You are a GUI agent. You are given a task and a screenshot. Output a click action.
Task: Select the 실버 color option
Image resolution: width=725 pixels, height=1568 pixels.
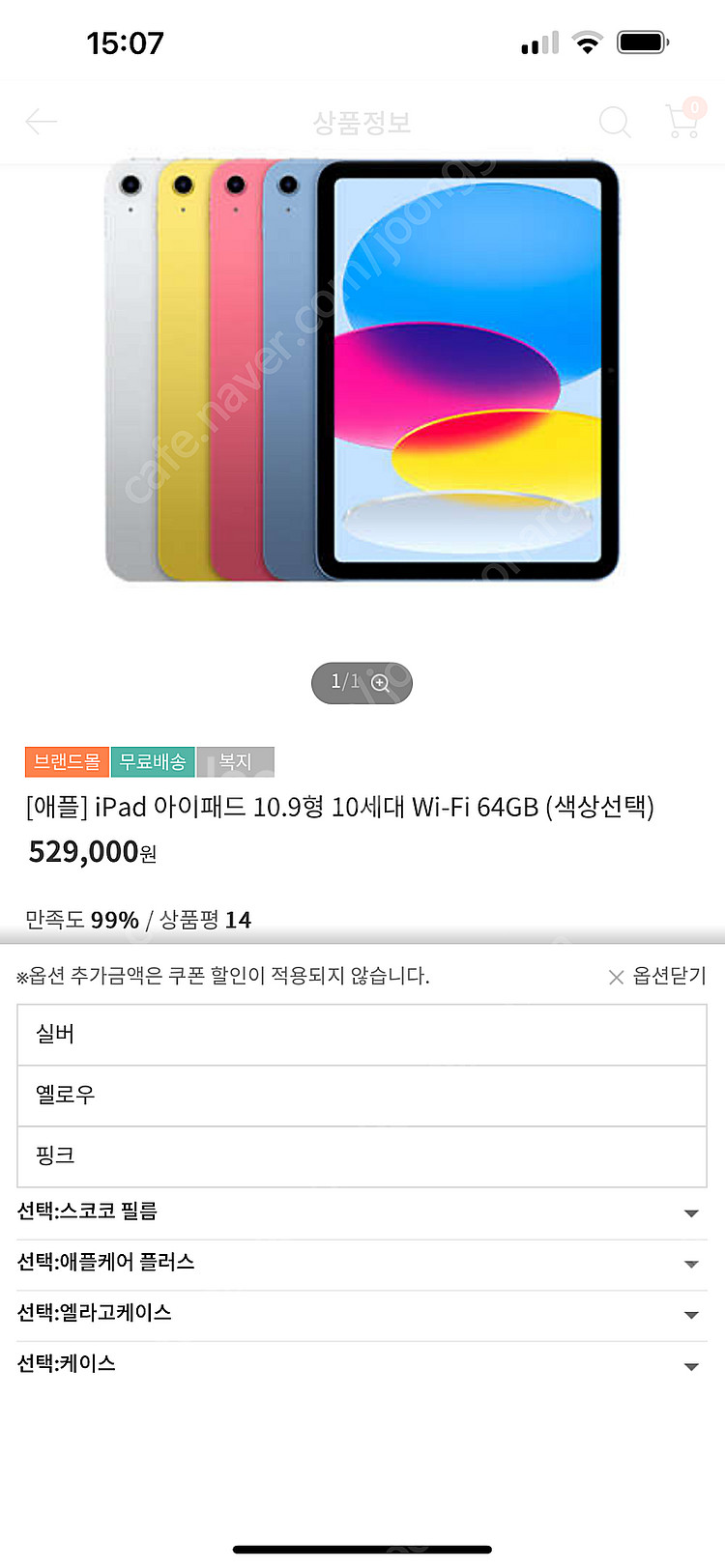click(362, 1035)
